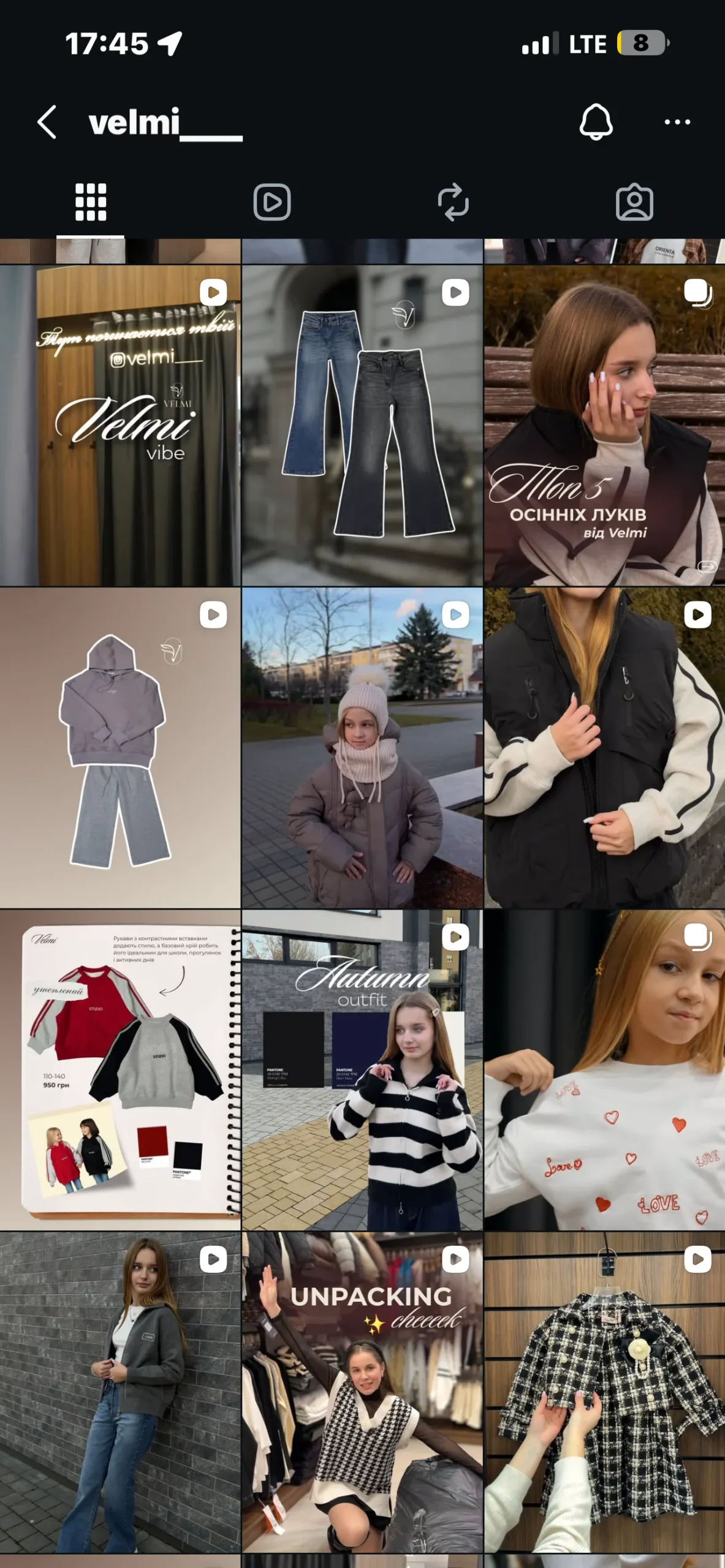Open the Autumn outfit reel
The image size is (725, 1568).
click(x=362, y=1070)
